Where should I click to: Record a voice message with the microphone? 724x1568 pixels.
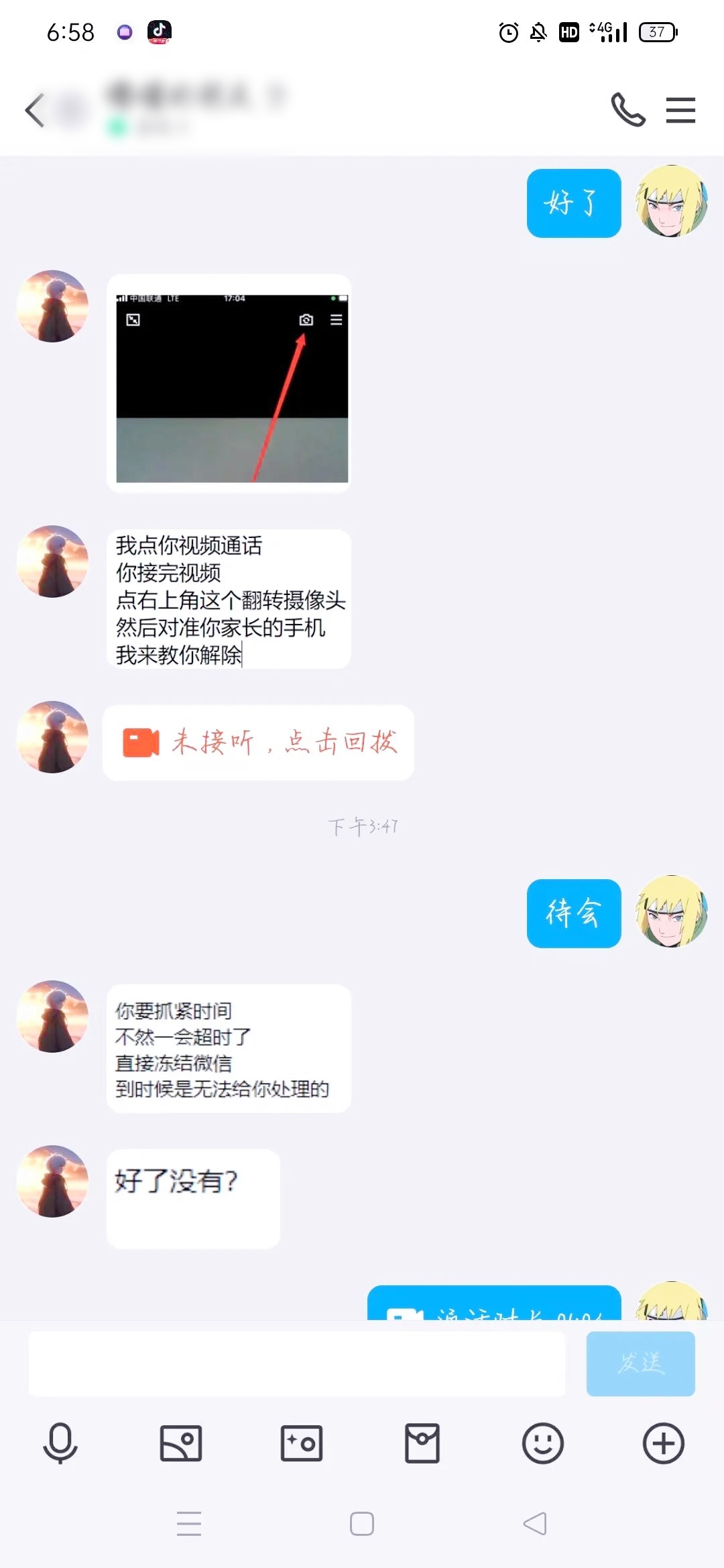(60, 1443)
